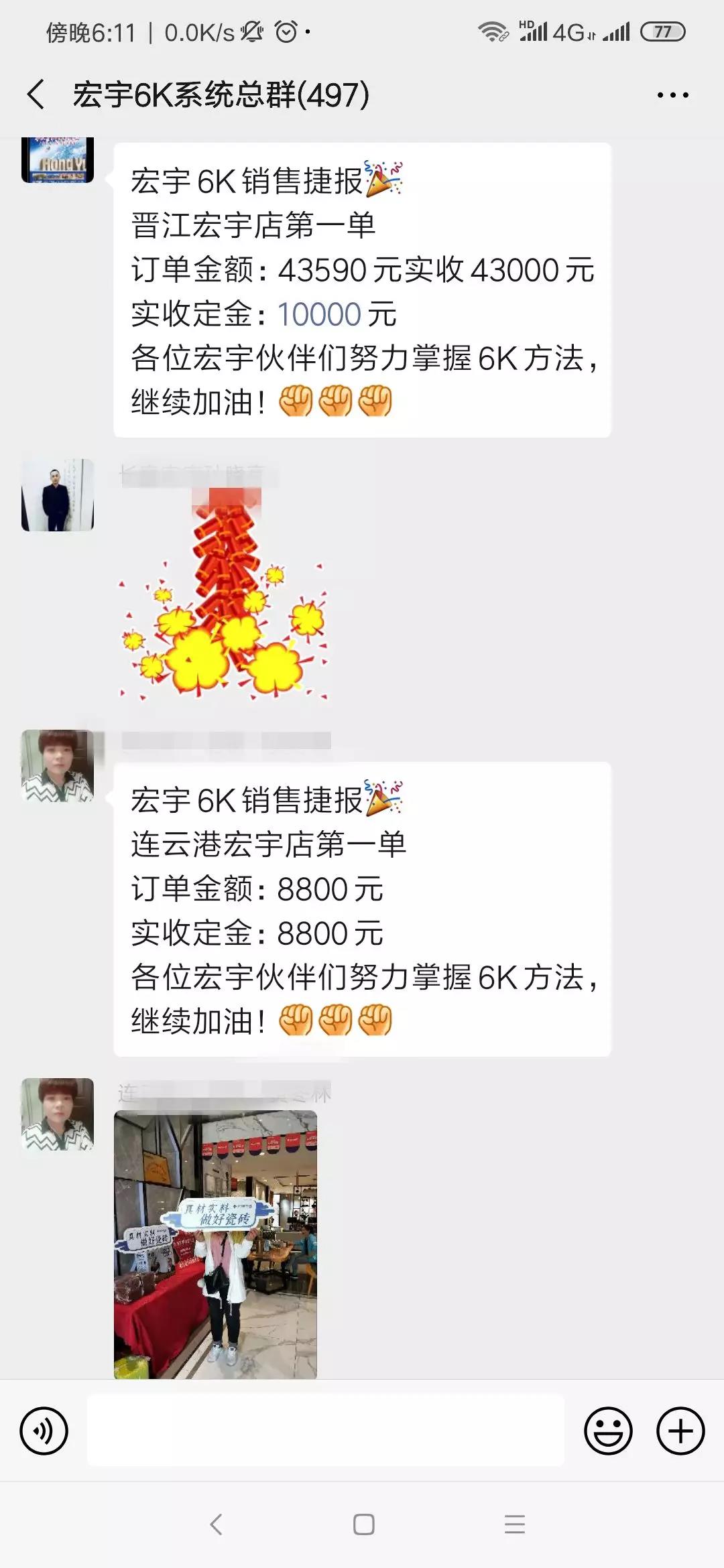Open the HongYi avatar profile
Image resolution: width=724 pixels, height=1568 pixels.
58,159
